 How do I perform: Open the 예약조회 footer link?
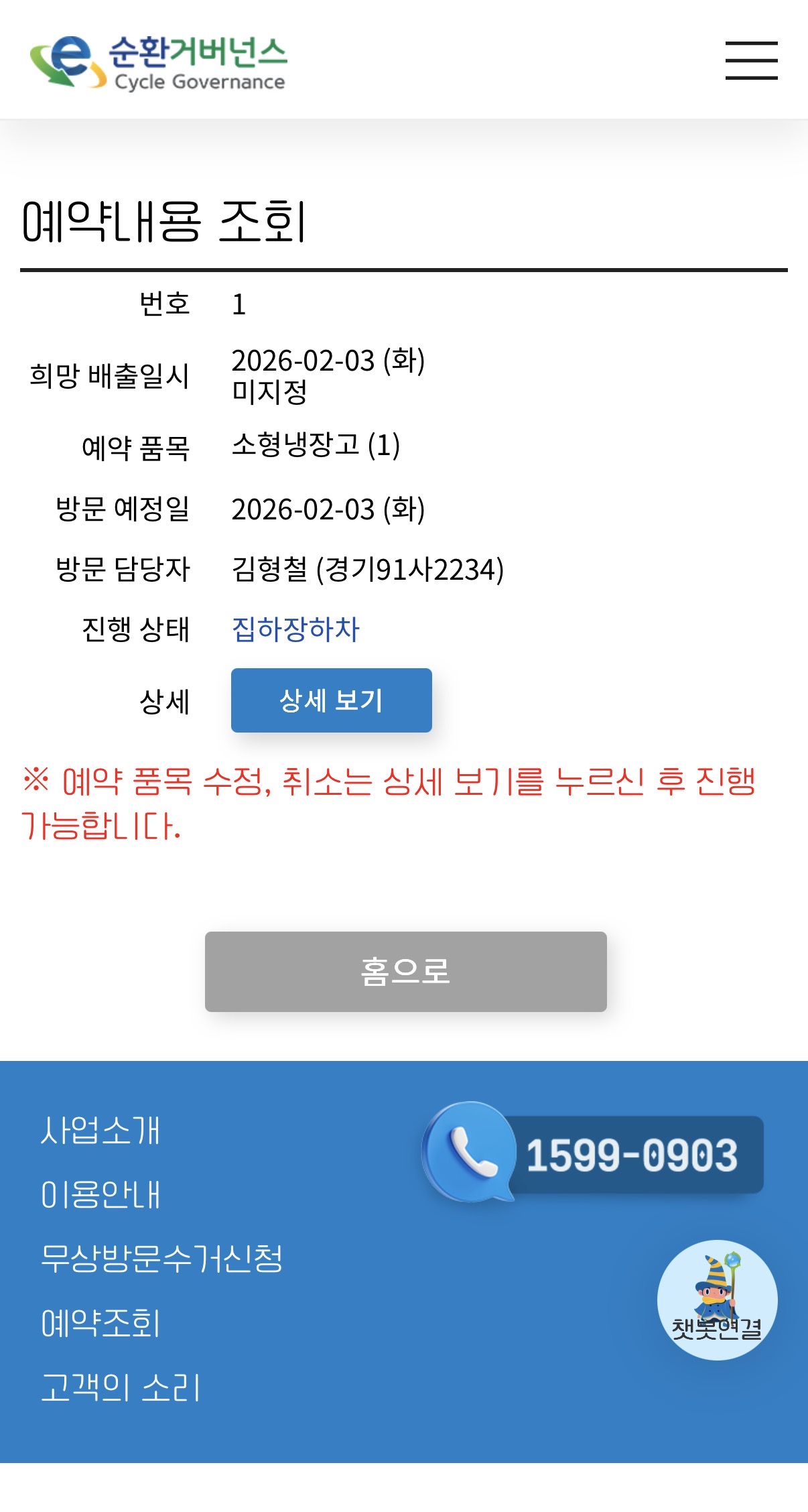coord(100,1323)
